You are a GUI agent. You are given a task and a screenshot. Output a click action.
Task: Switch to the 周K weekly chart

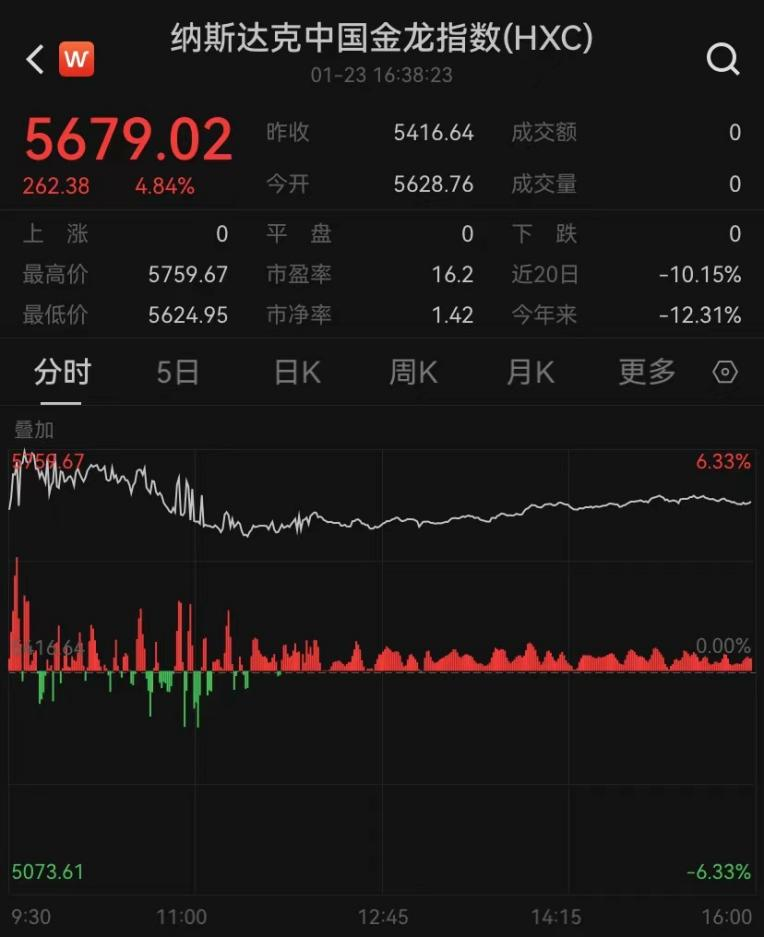coord(413,373)
